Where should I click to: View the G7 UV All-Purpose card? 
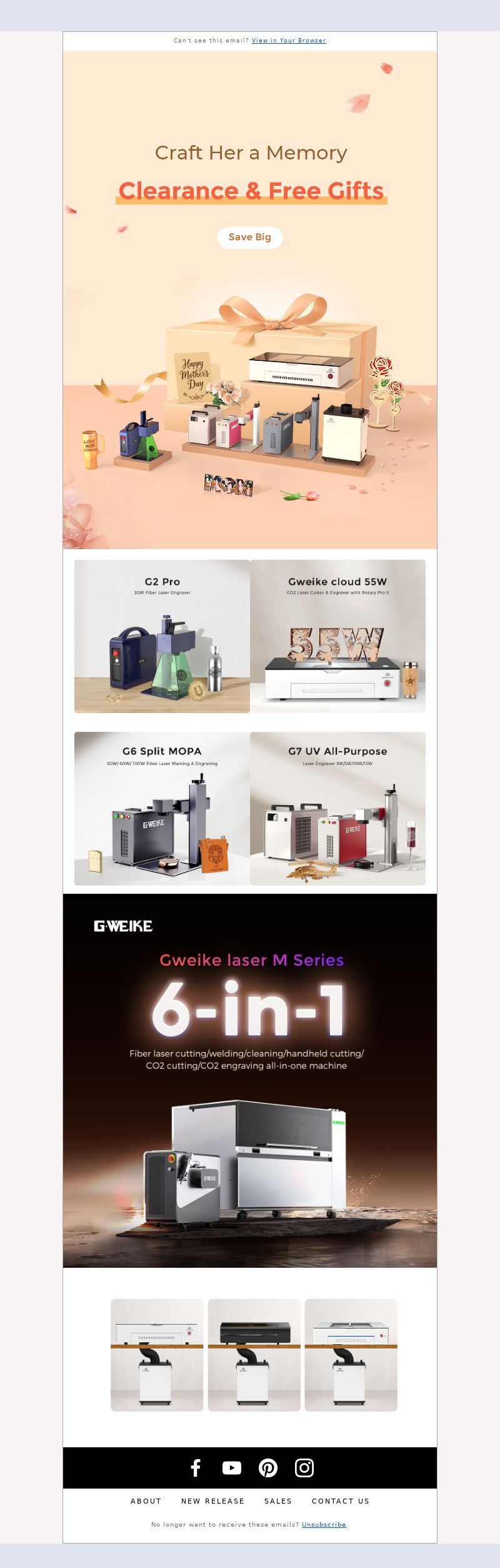337,808
